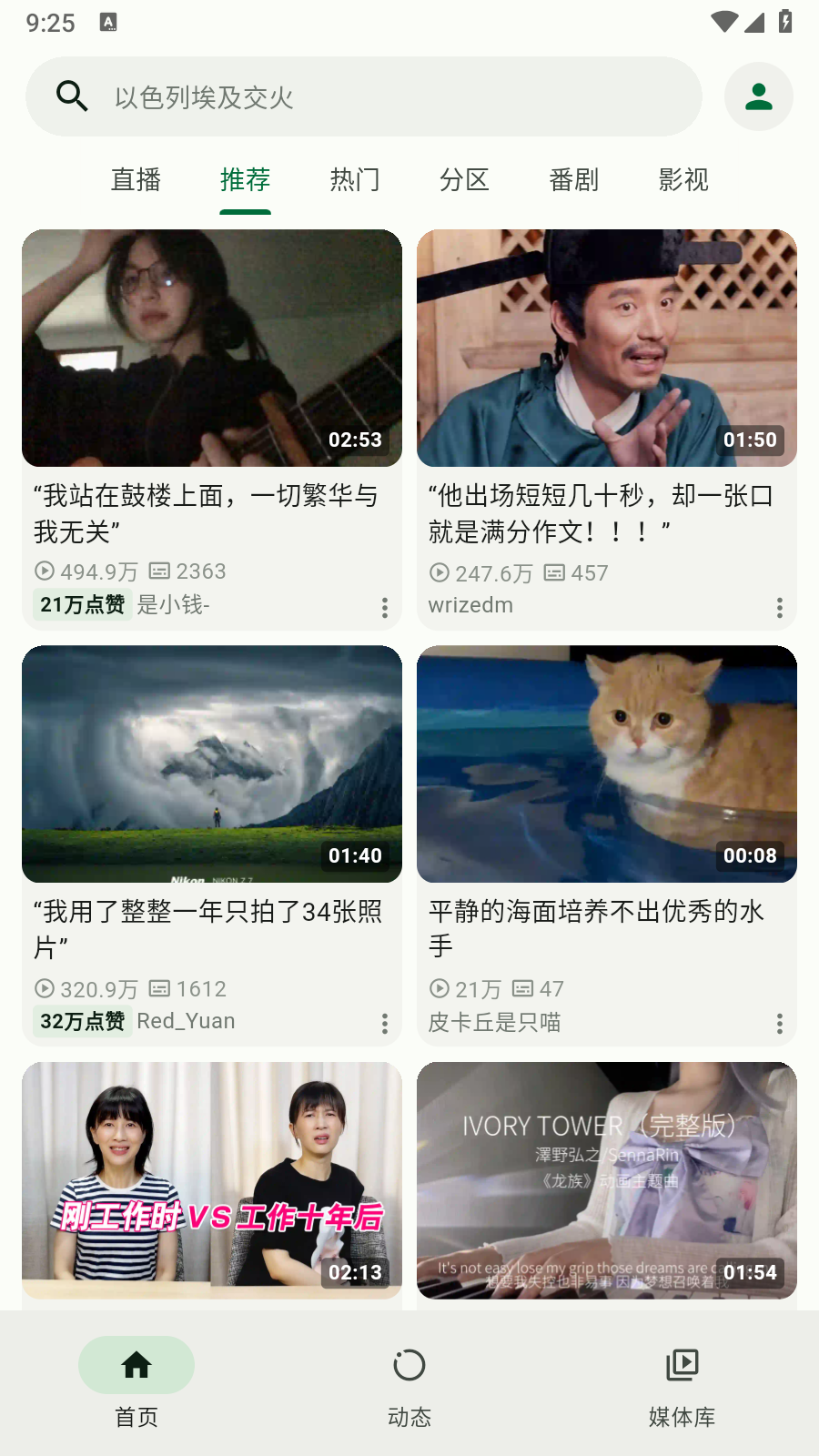Tap the play count icon under the cat video
The image size is (819, 1456).
pyautogui.click(x=440, y=989)
